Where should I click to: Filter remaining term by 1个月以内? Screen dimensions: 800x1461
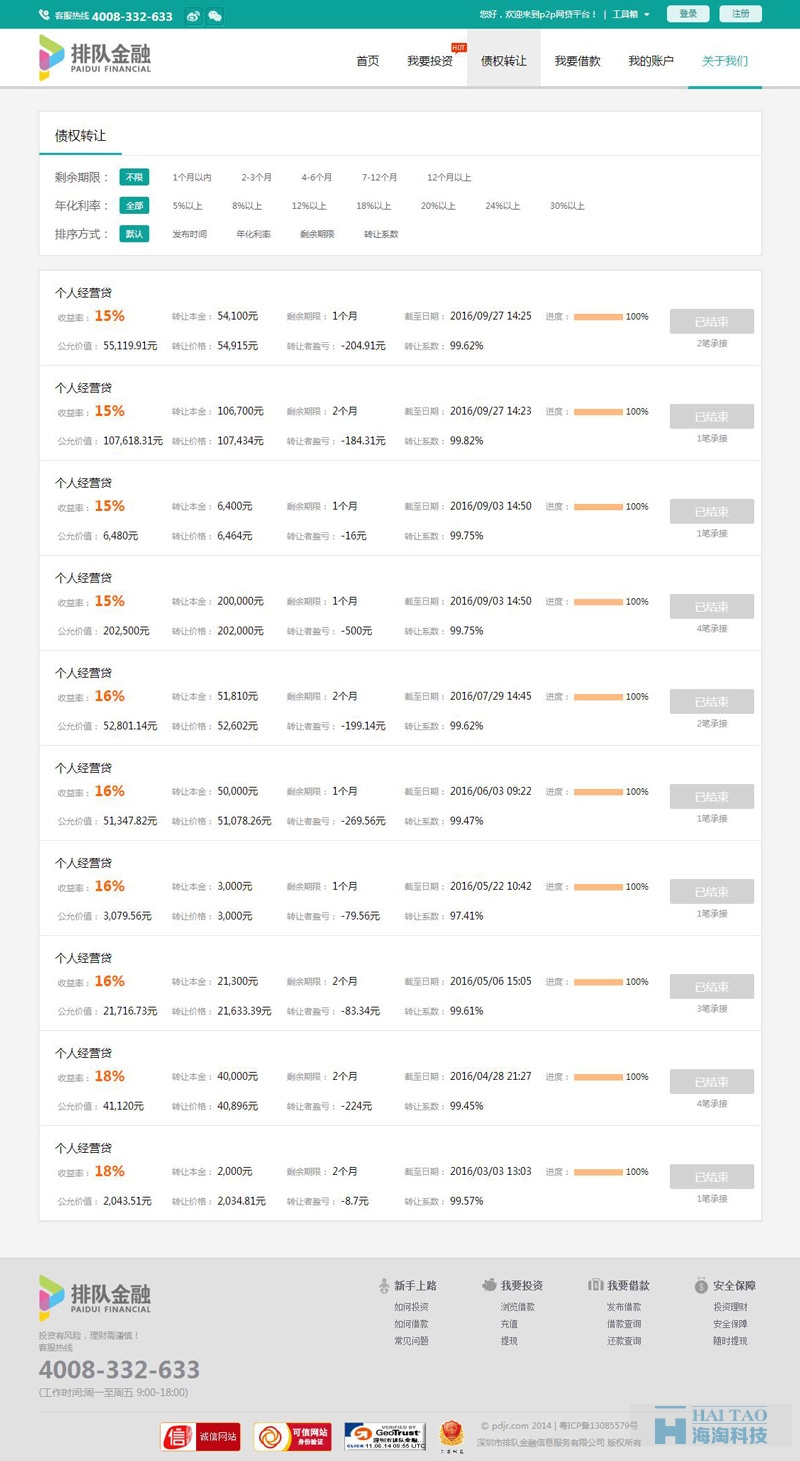point(192,177)
